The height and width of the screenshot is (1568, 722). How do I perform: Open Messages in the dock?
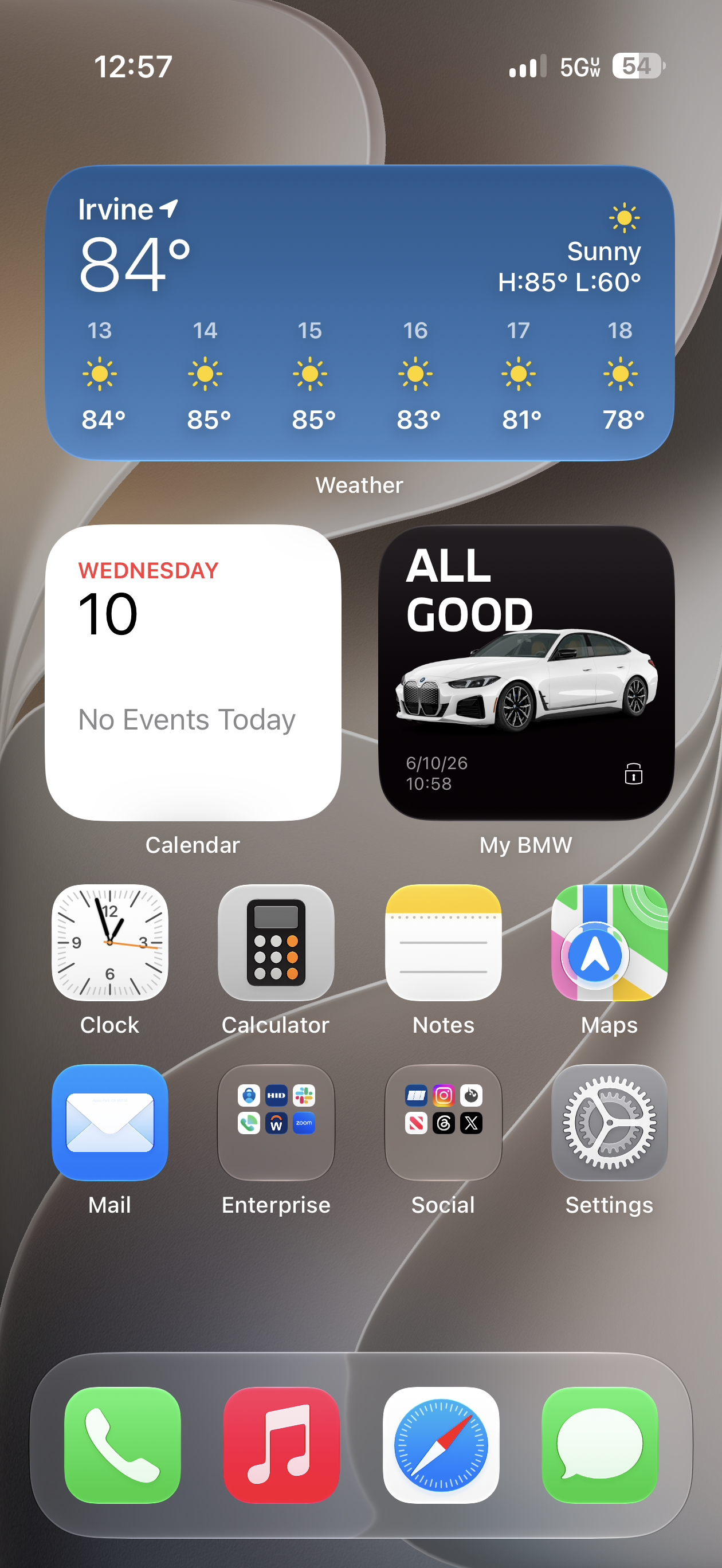(x=599, y=1445)
